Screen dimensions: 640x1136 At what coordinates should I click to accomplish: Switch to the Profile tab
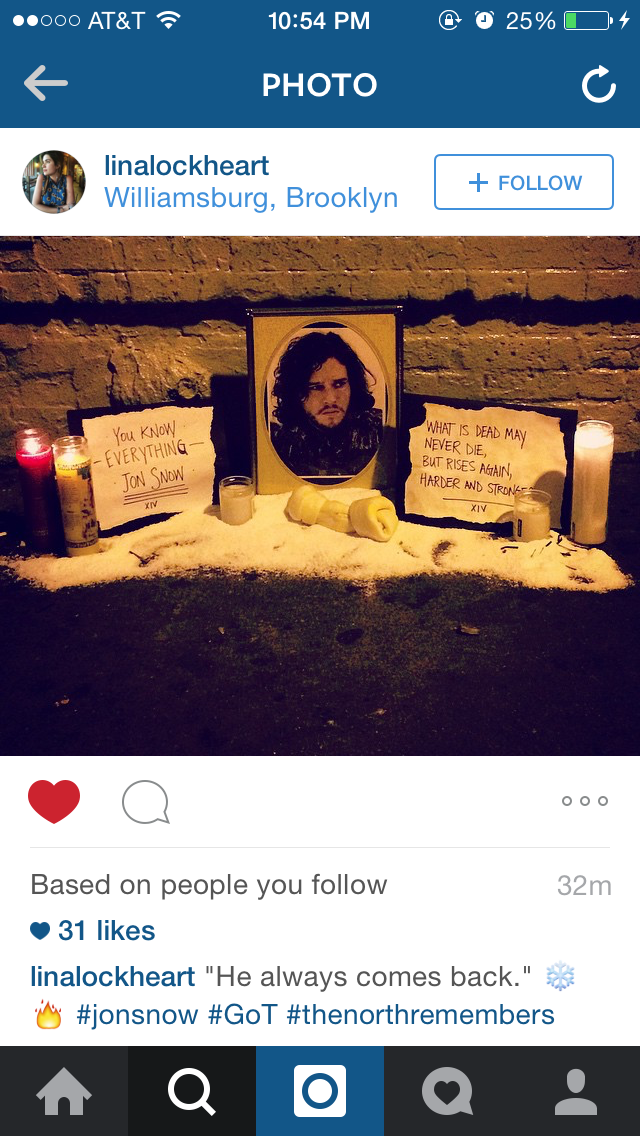coord(576,1091)
